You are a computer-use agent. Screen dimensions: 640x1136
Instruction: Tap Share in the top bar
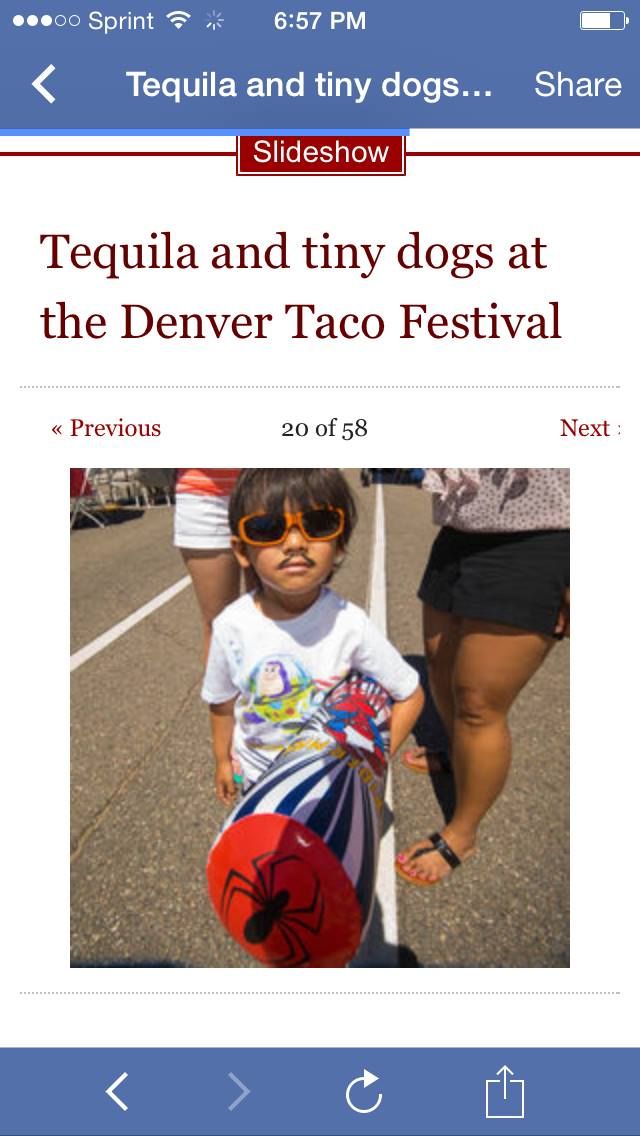point(577,85)
